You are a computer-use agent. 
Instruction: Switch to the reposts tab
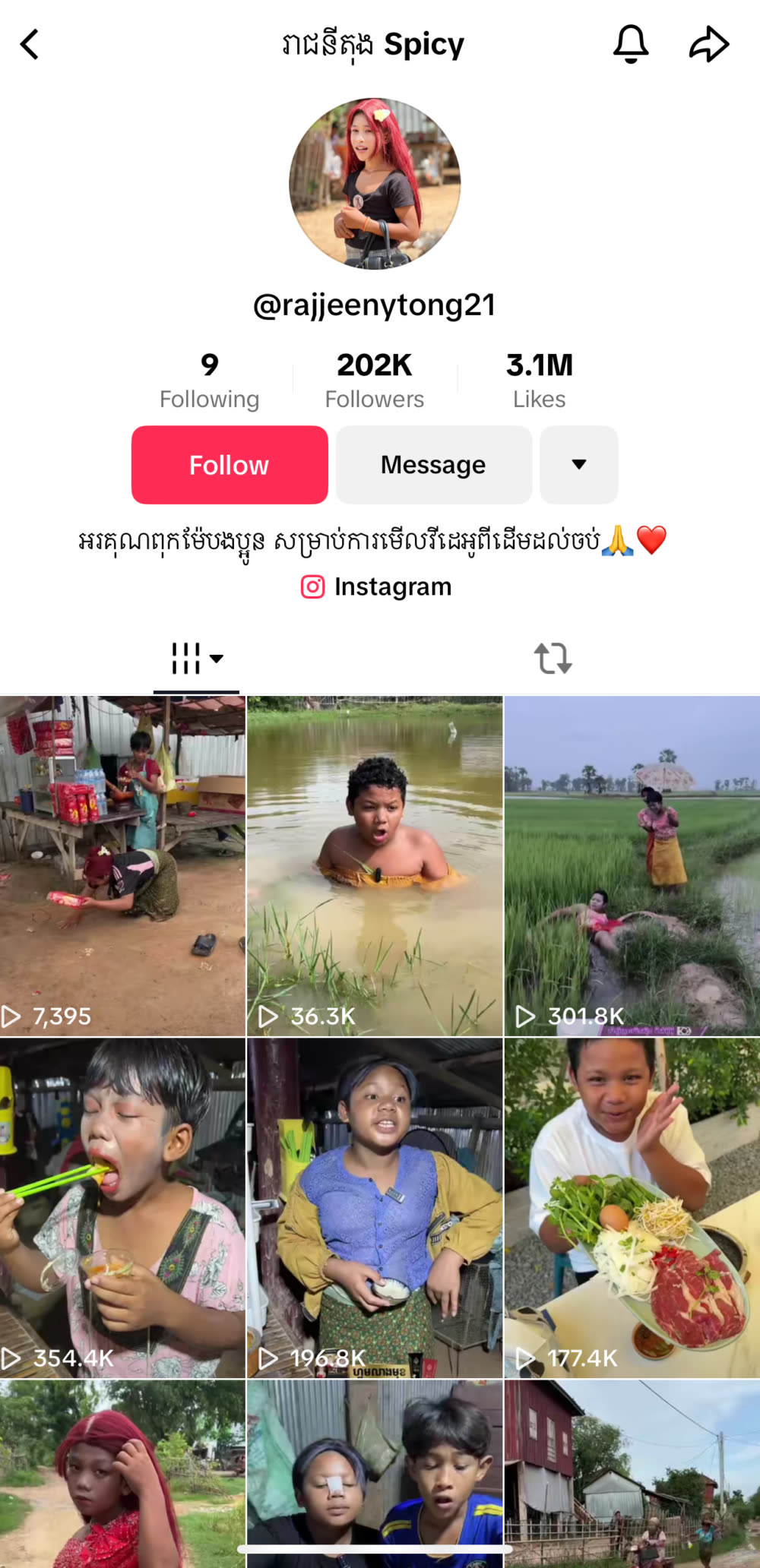click(x=553, y=658)
